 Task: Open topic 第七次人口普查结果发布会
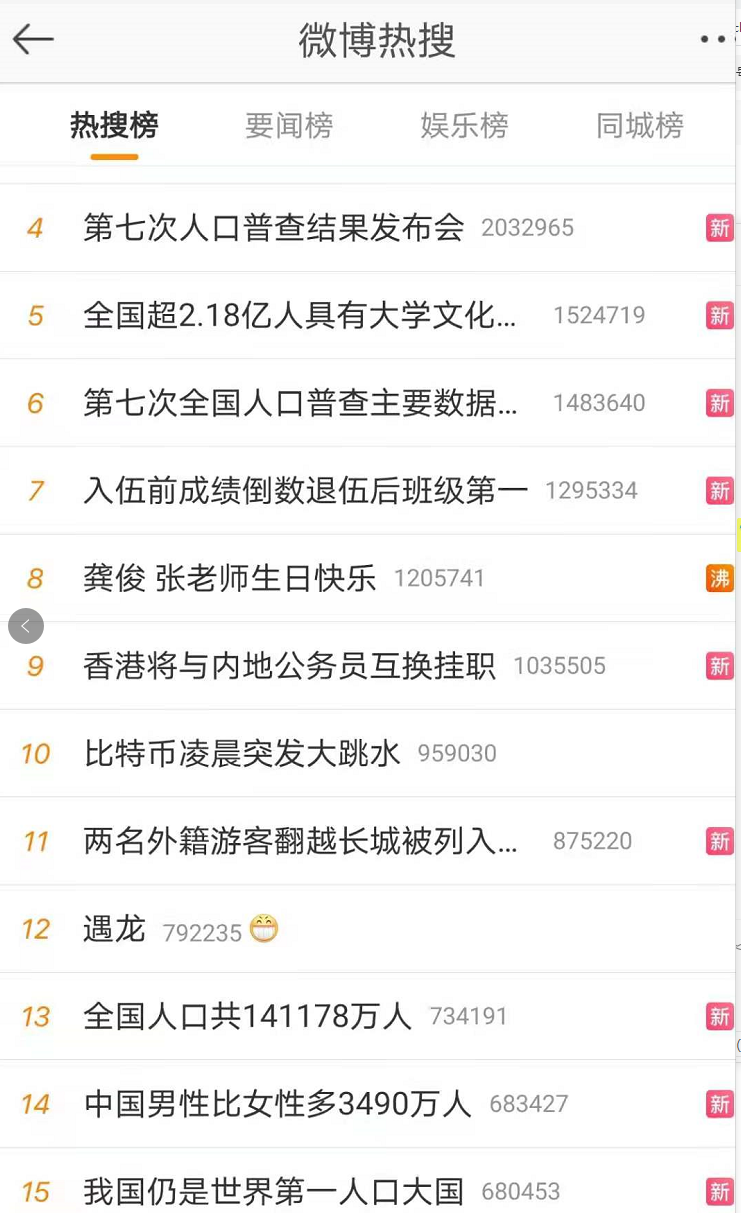click(x=273, y=228)
